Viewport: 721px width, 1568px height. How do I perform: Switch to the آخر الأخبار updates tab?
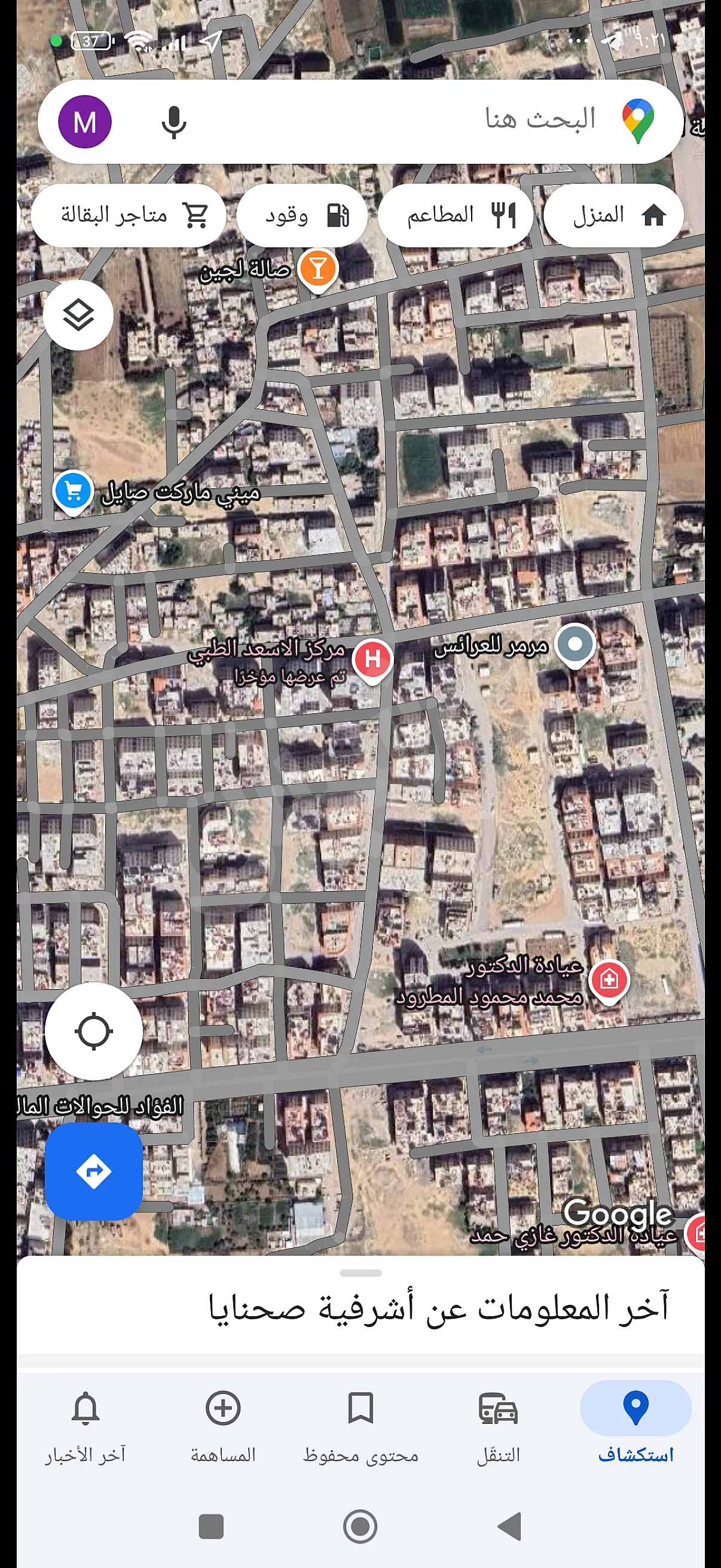pyautogui.click(x=85, y=1426)
